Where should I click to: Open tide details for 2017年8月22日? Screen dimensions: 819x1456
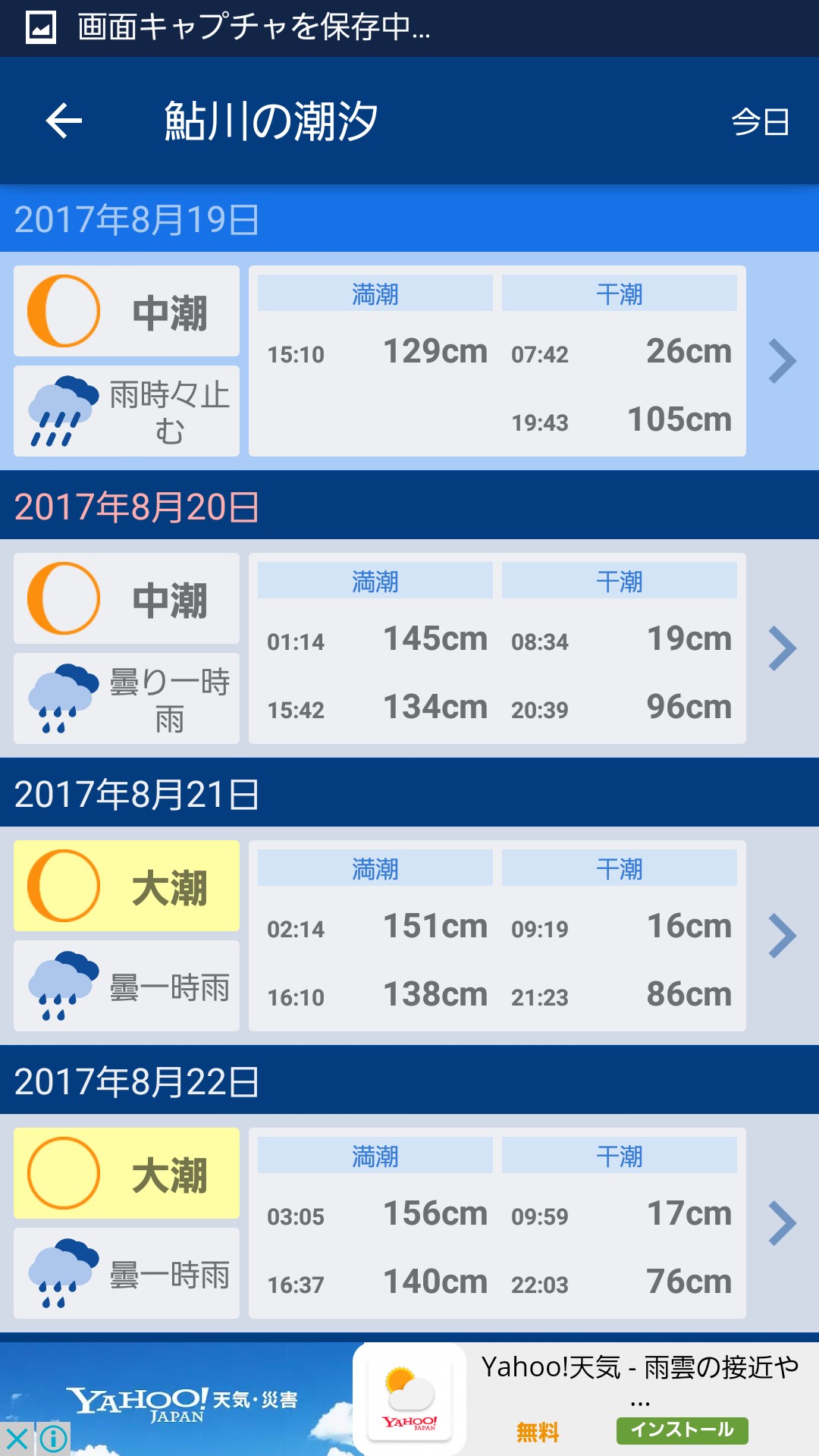(x=782, y=1223)
